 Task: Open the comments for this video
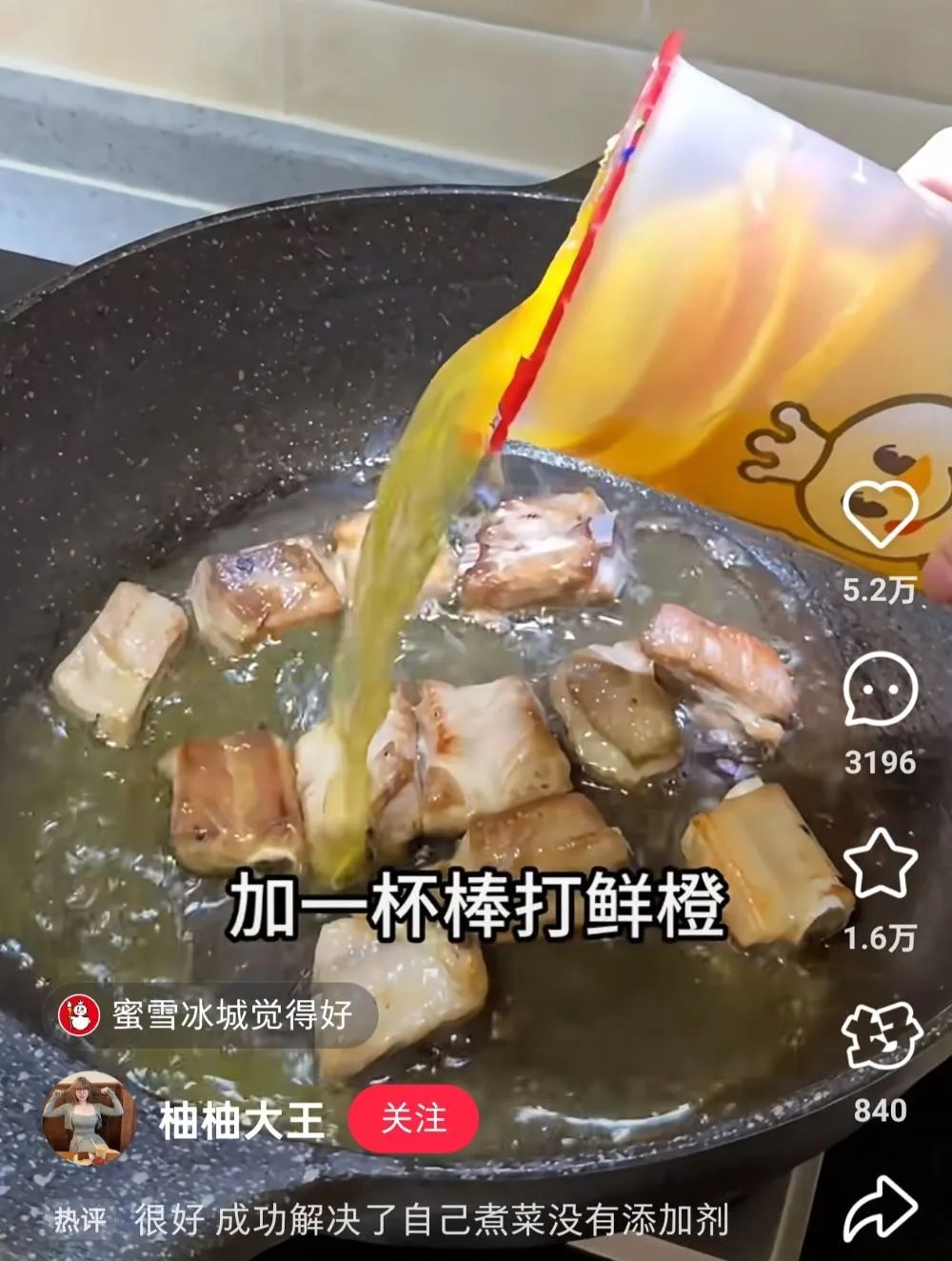881,690
